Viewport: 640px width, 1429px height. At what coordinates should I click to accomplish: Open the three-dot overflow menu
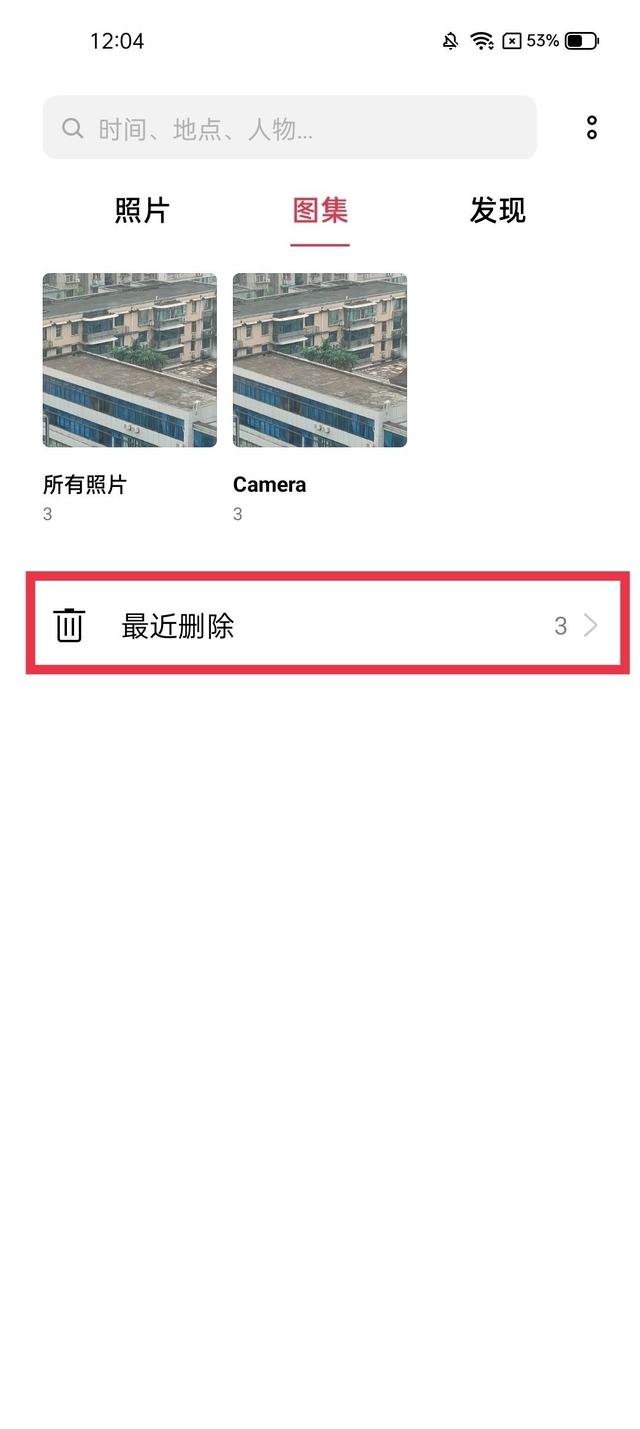591,128
